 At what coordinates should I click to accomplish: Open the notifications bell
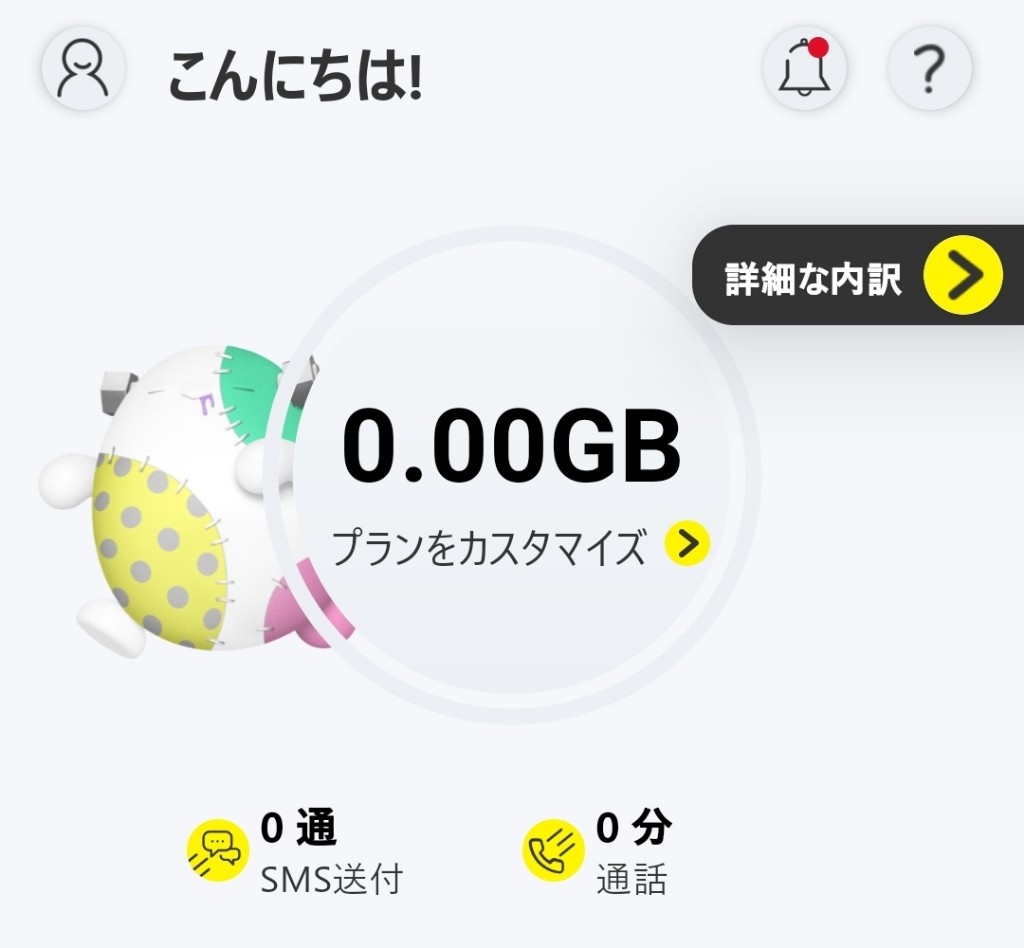(x=804, y=68)
